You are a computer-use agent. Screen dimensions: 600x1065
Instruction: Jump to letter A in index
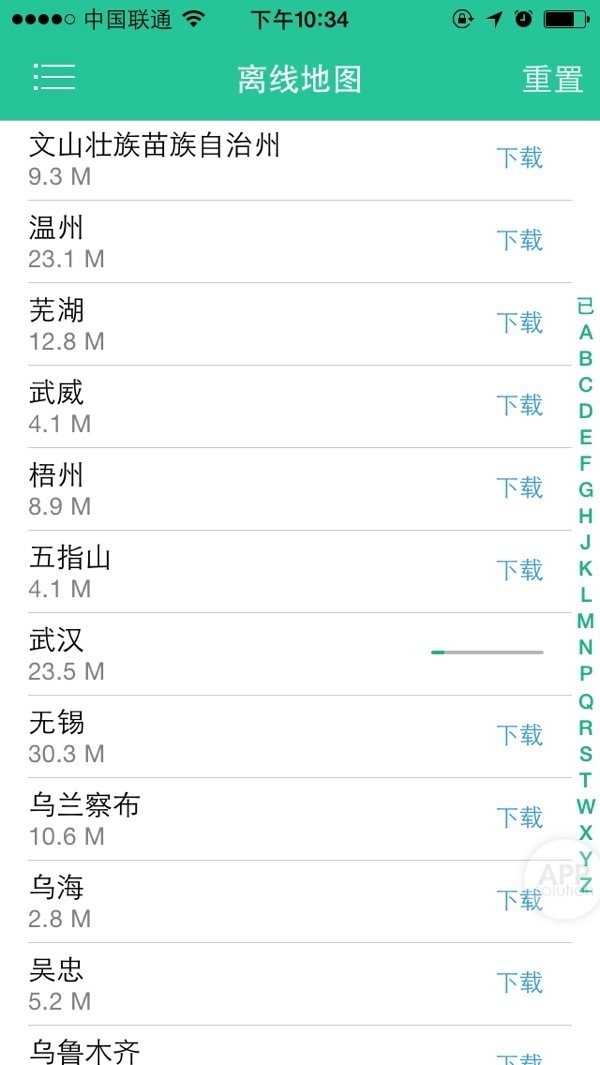point(586,333)
